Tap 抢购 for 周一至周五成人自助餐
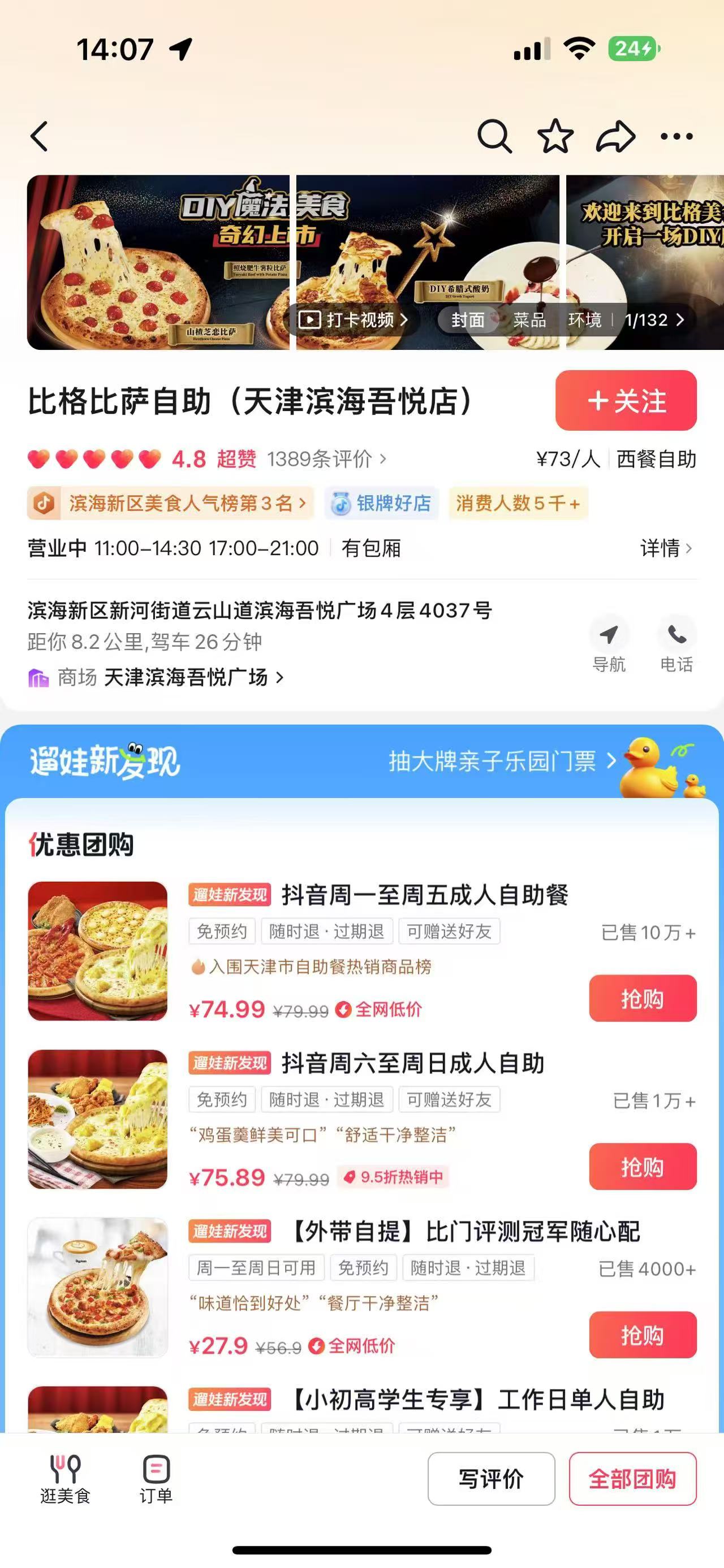Image resolution: width=724 pixels, height=1568 pixels. (x=643, y=998)
